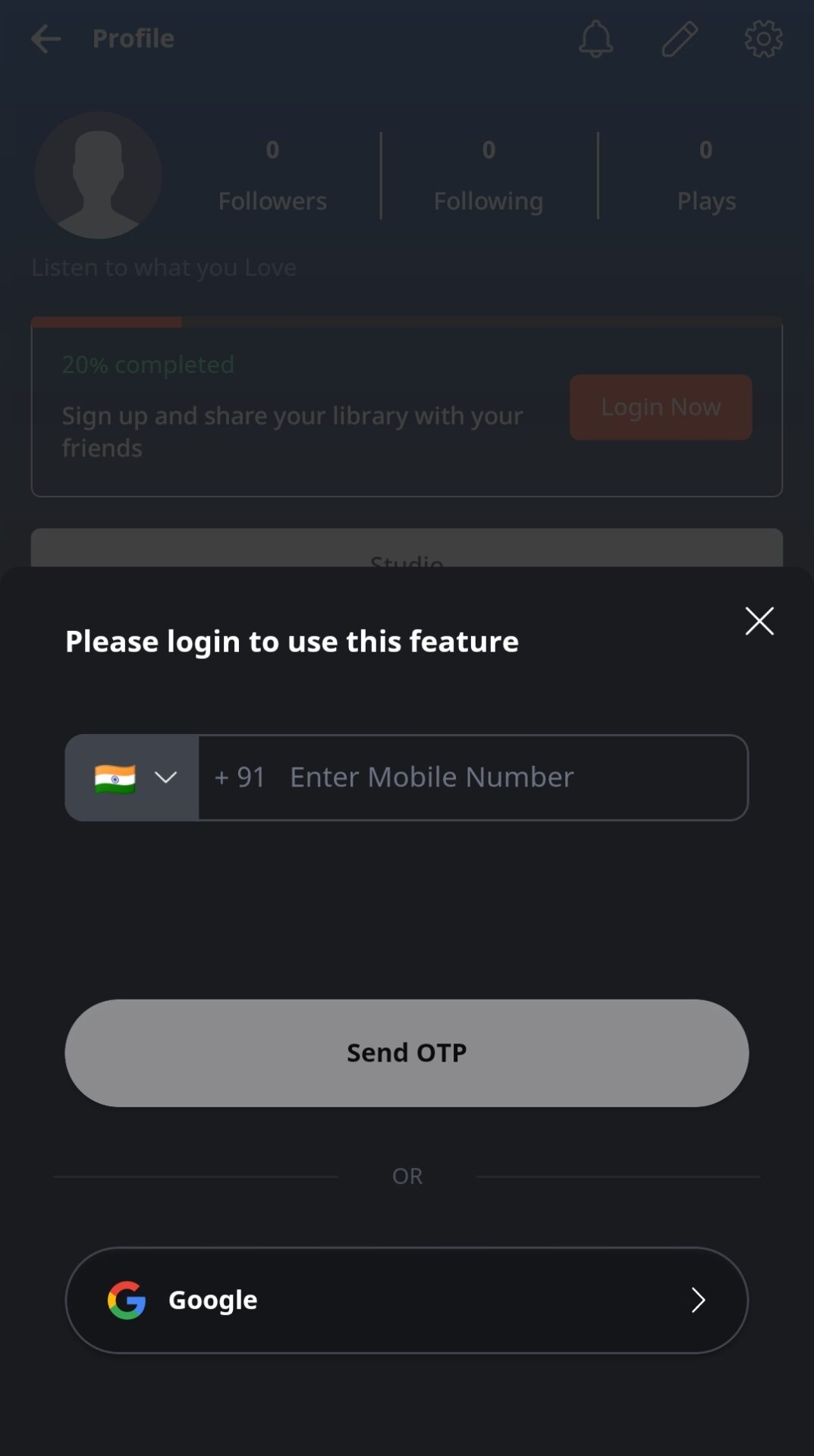Select the profile edit pencil icon
814x1456 pixels.
click(679, 39)
